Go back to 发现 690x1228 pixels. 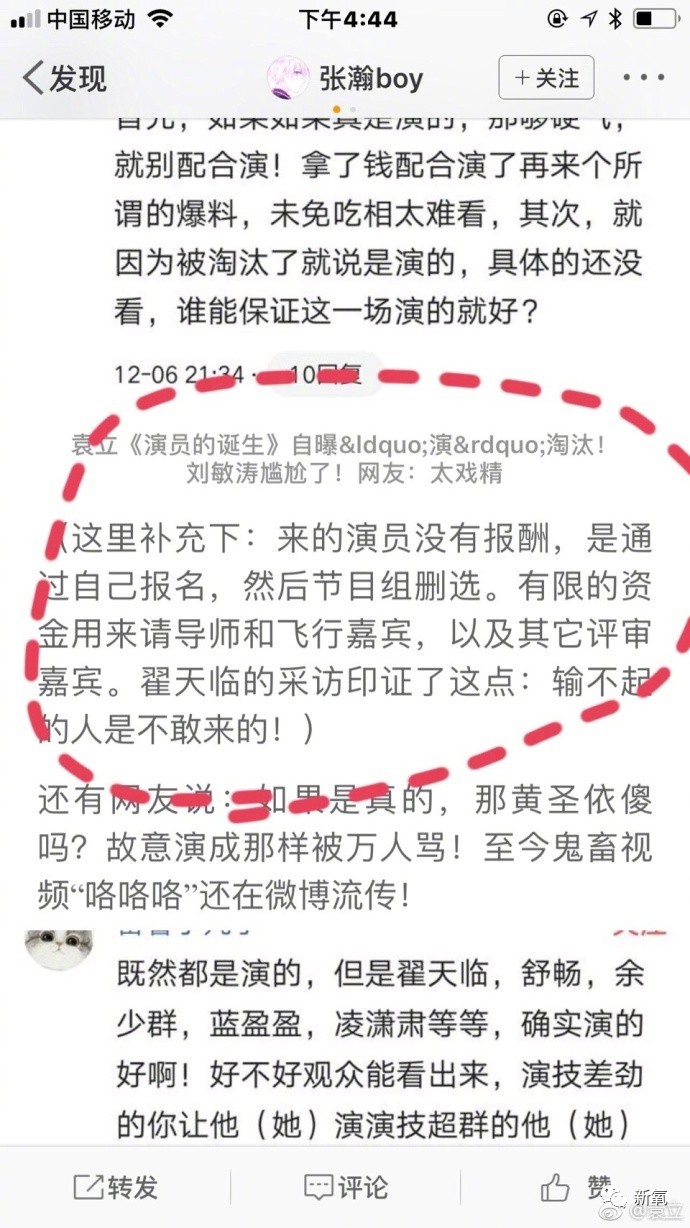pyautogui.click(x=65, y=78)
